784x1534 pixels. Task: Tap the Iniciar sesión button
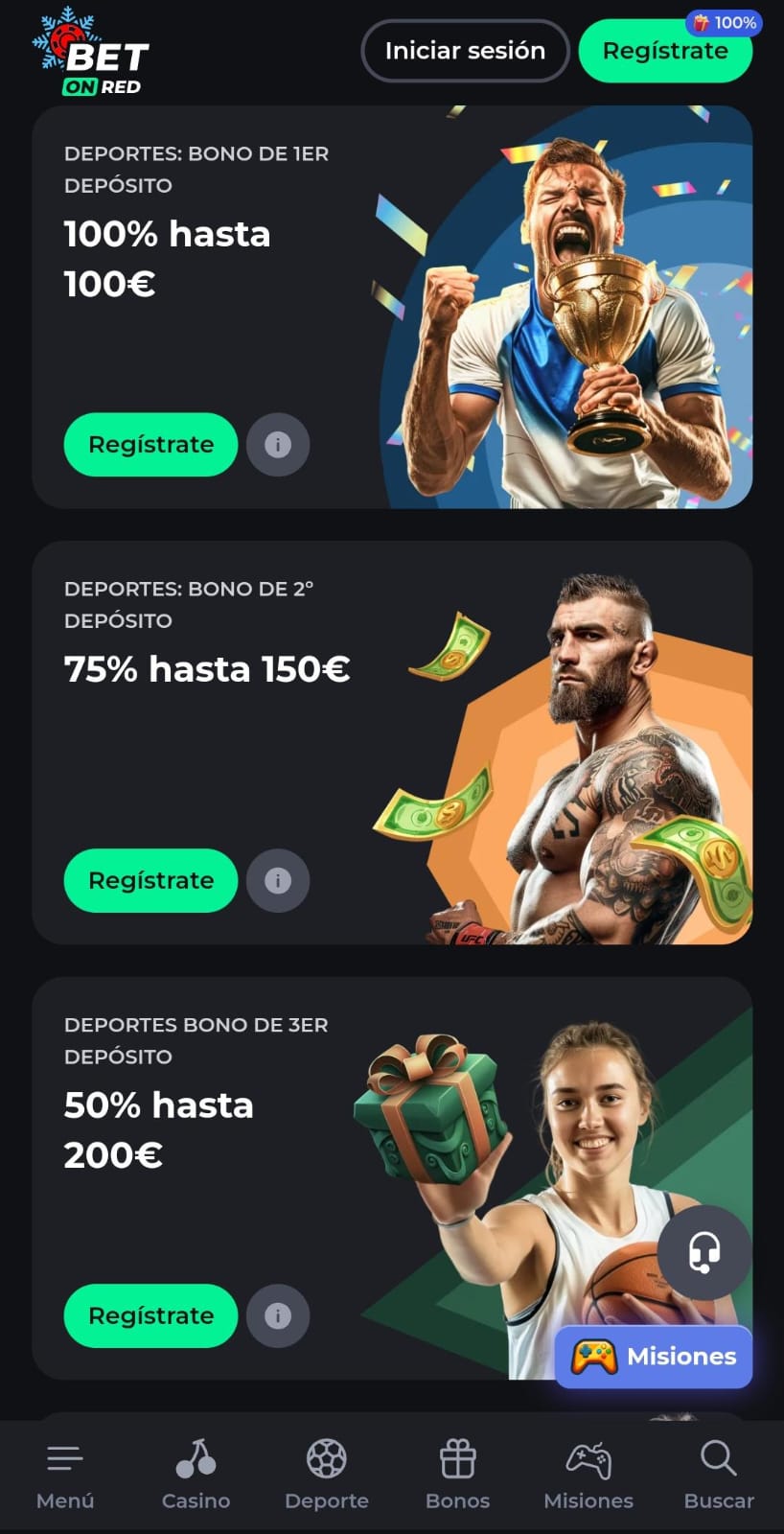coord(465,51)
